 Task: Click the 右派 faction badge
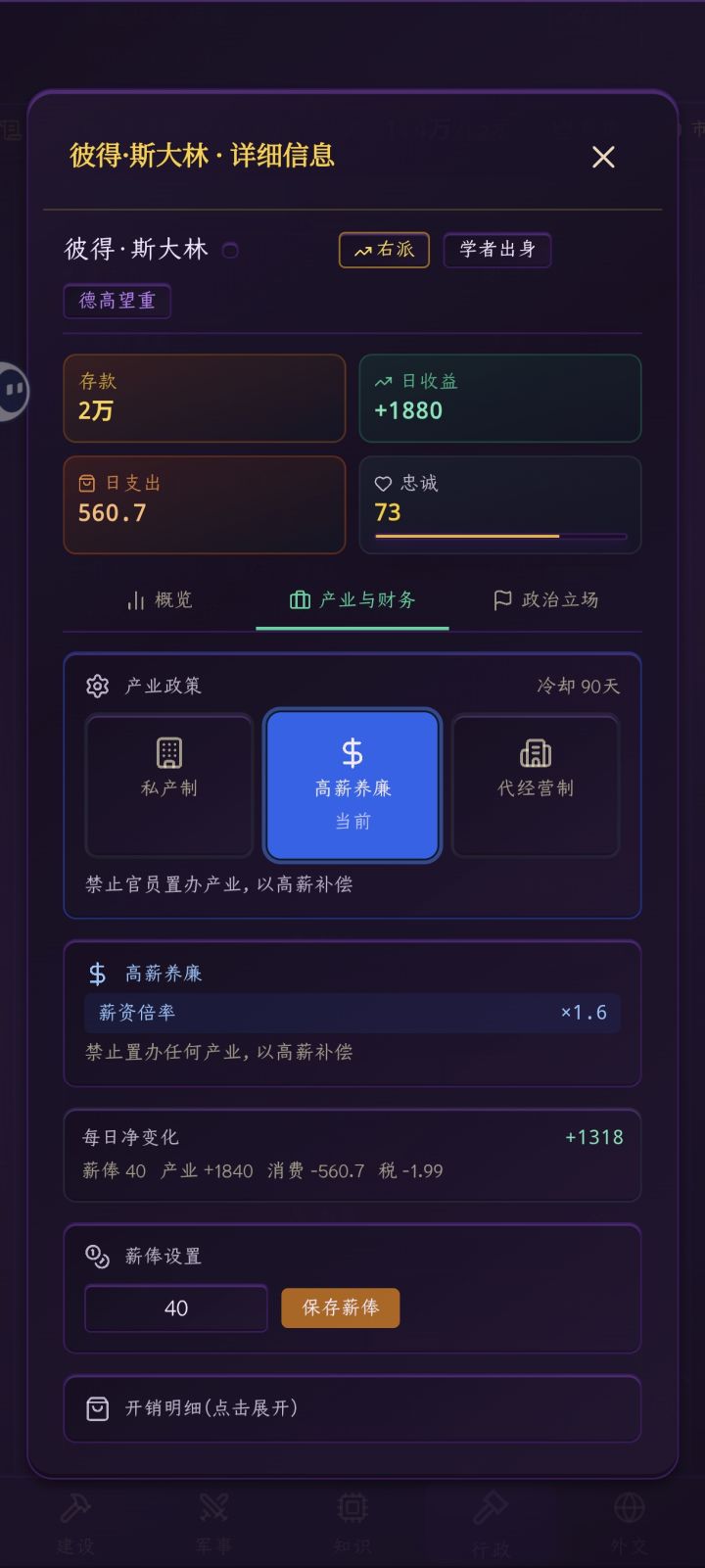tap(383, 250)
